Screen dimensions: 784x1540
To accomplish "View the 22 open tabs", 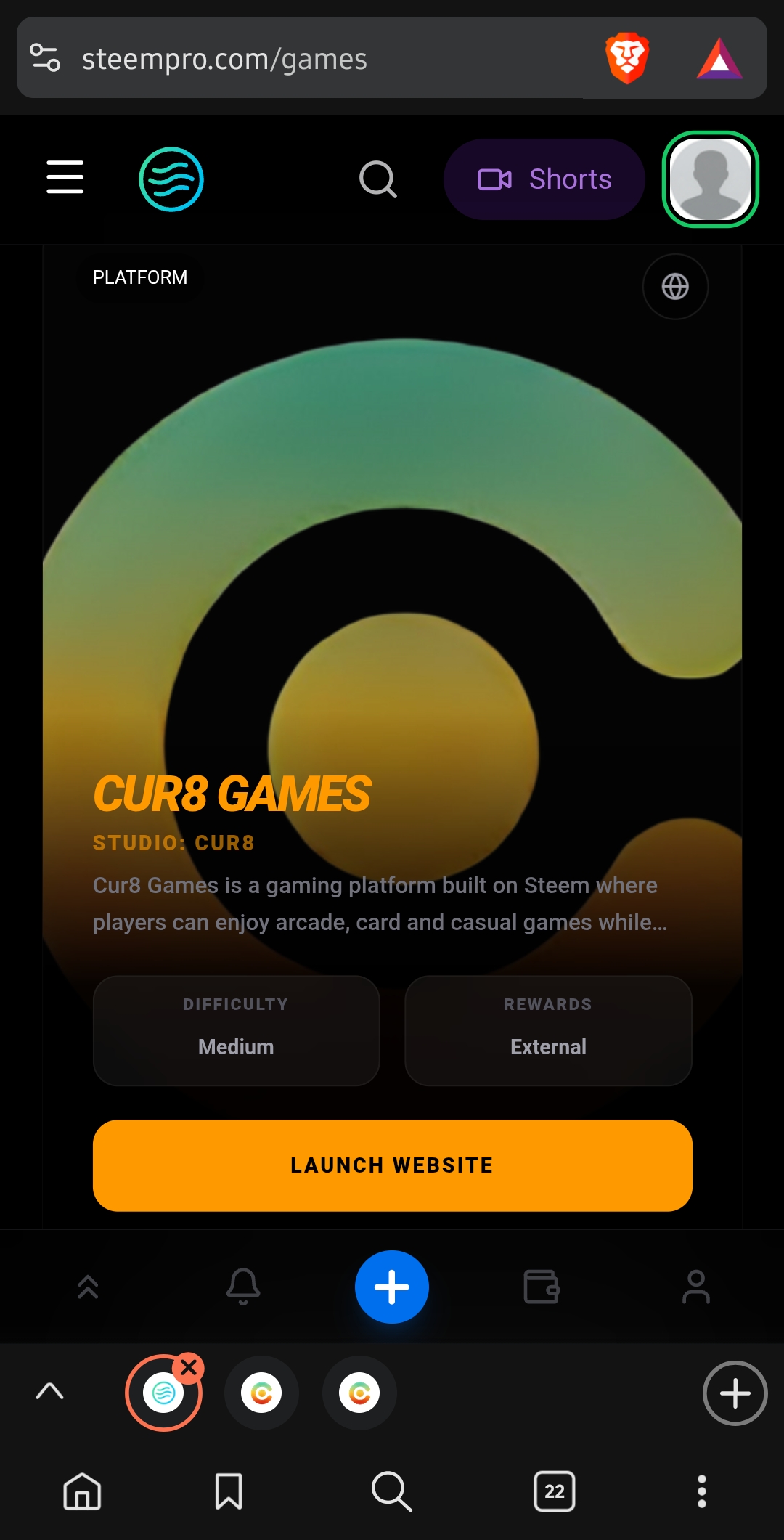I will [555, 1491].
